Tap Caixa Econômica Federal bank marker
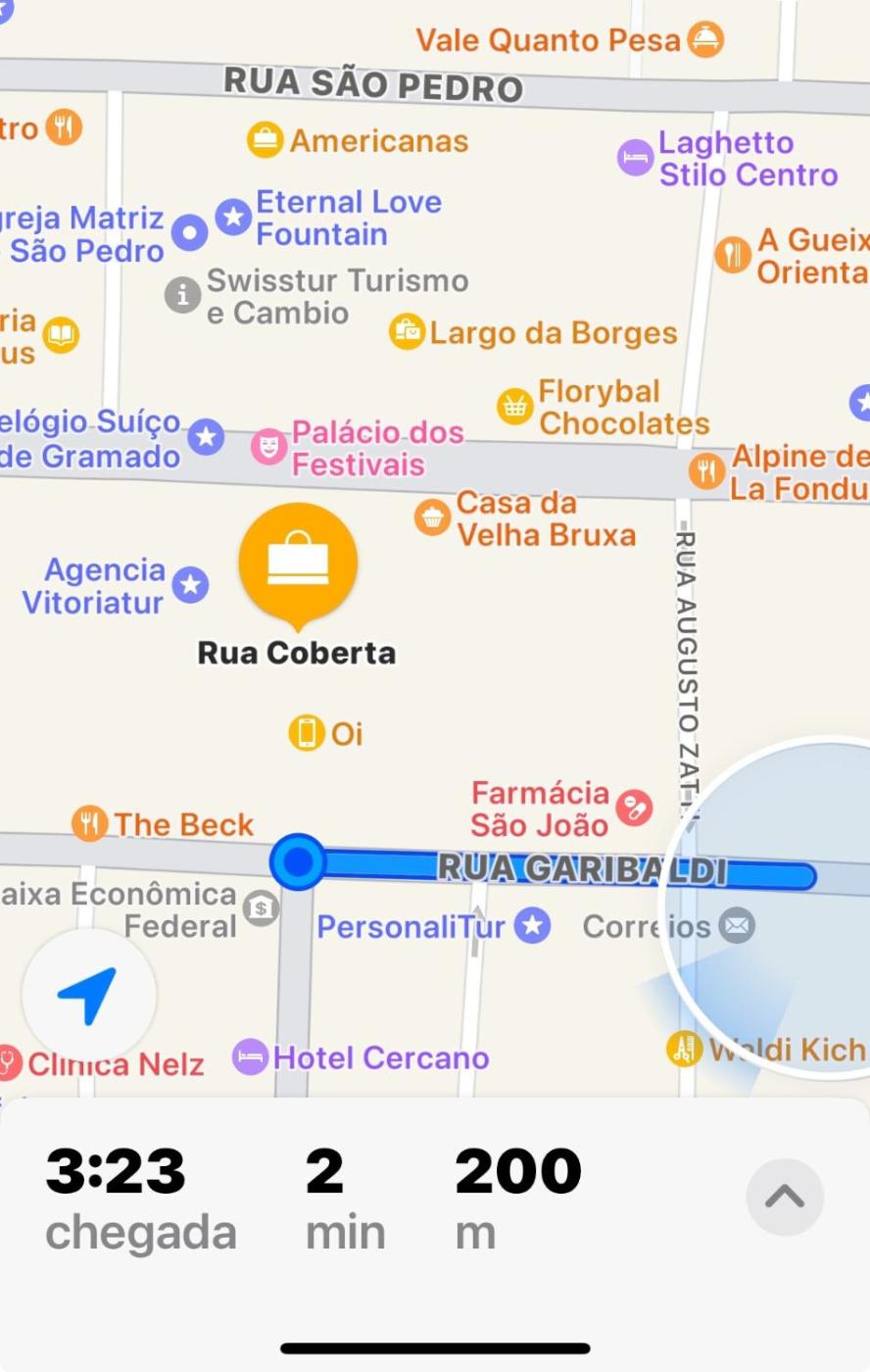Image resolution: width=870 pixels, height=1372 pixels. point(261,908)
